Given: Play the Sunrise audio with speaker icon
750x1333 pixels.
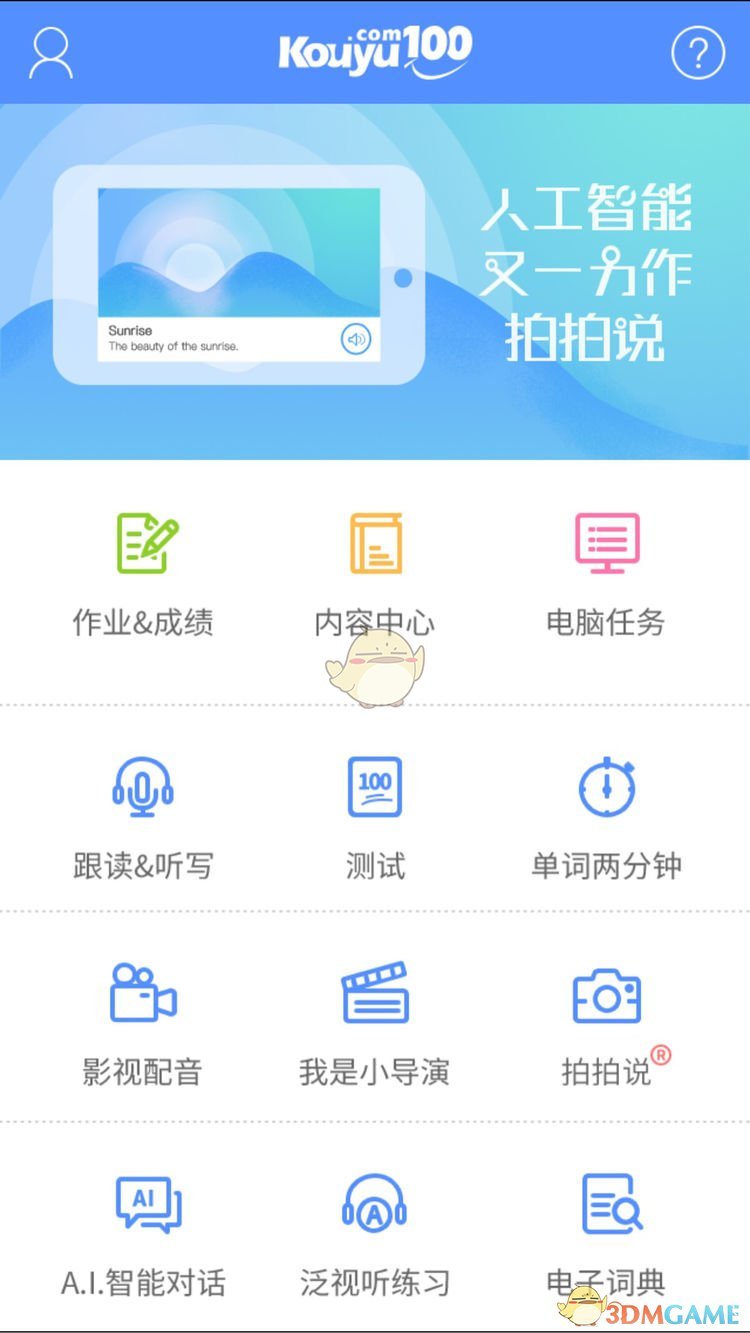Looking at the screenshot, I should pyautogui.click(x=356, y=339).
